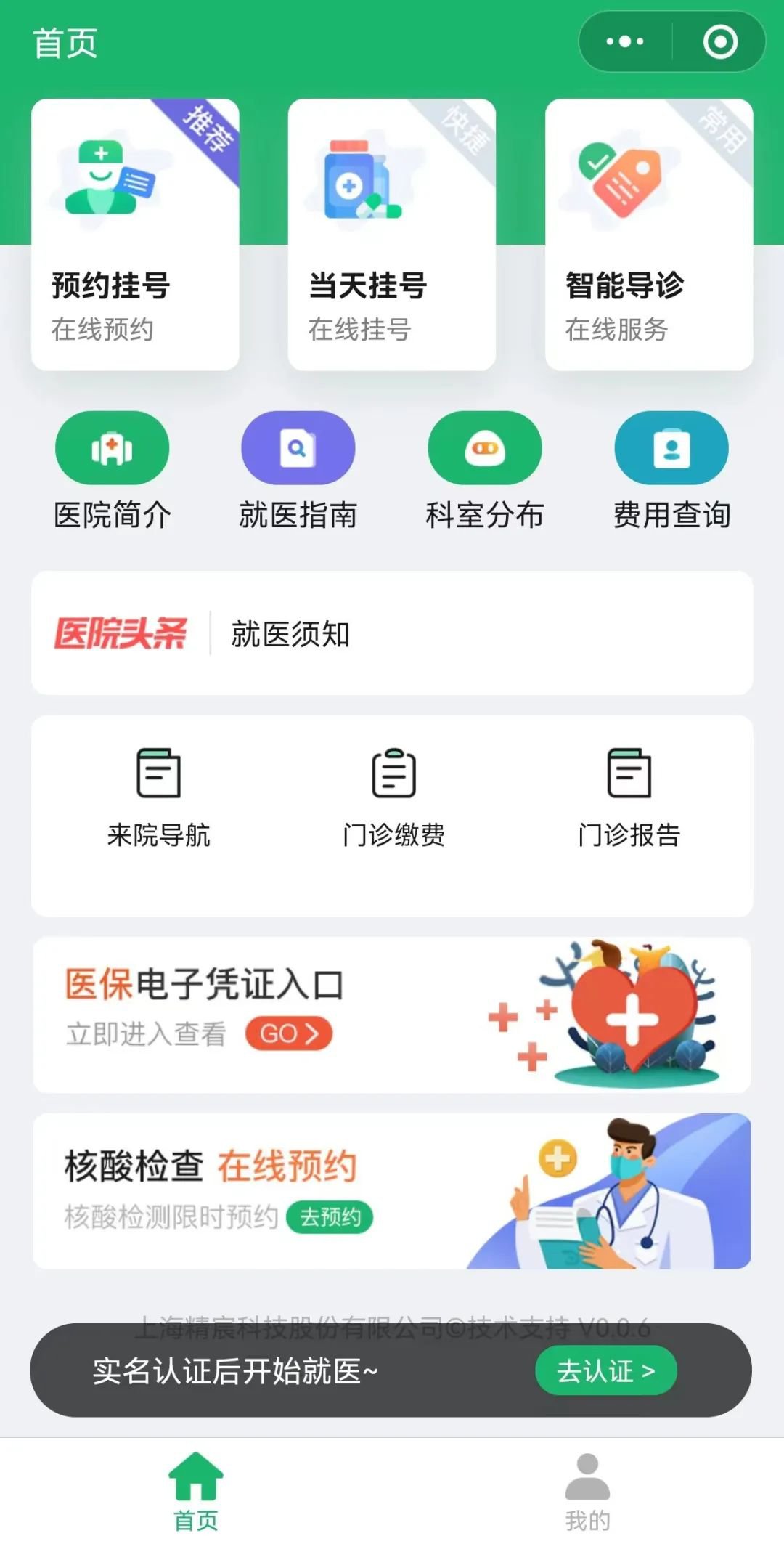
Task: Open the 当天挂号 same-day registration card
Action: coord(392,235)
